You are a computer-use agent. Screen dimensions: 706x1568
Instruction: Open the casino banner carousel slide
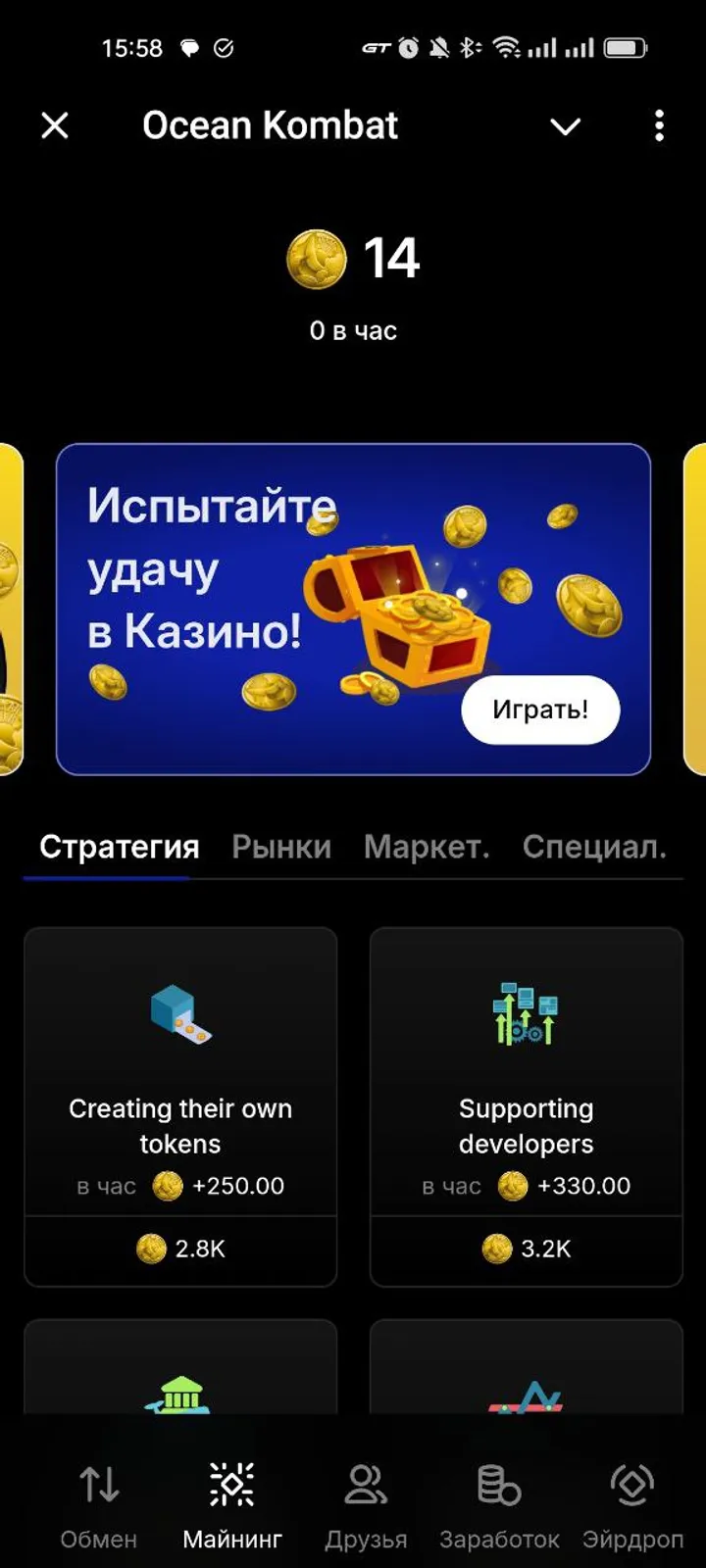[353, 608]
